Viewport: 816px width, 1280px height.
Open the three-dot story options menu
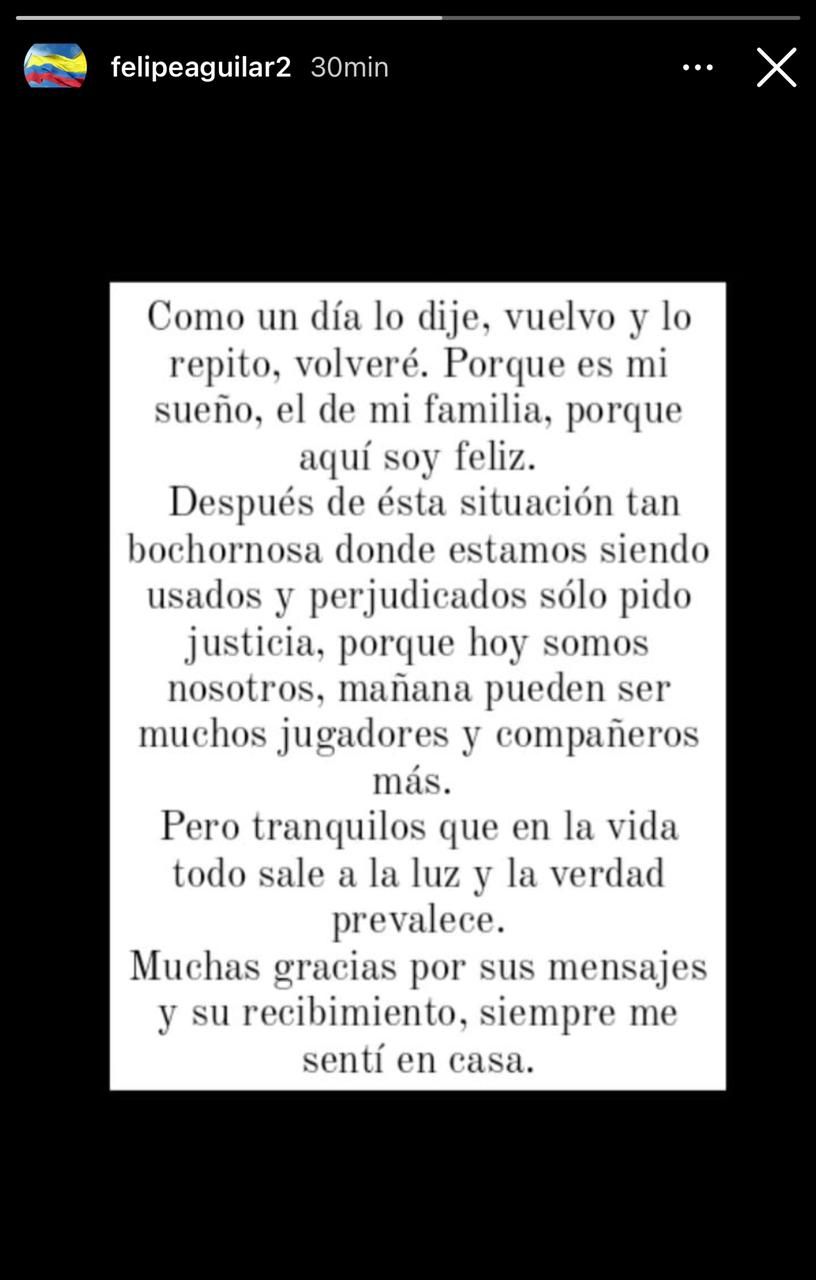697,67
